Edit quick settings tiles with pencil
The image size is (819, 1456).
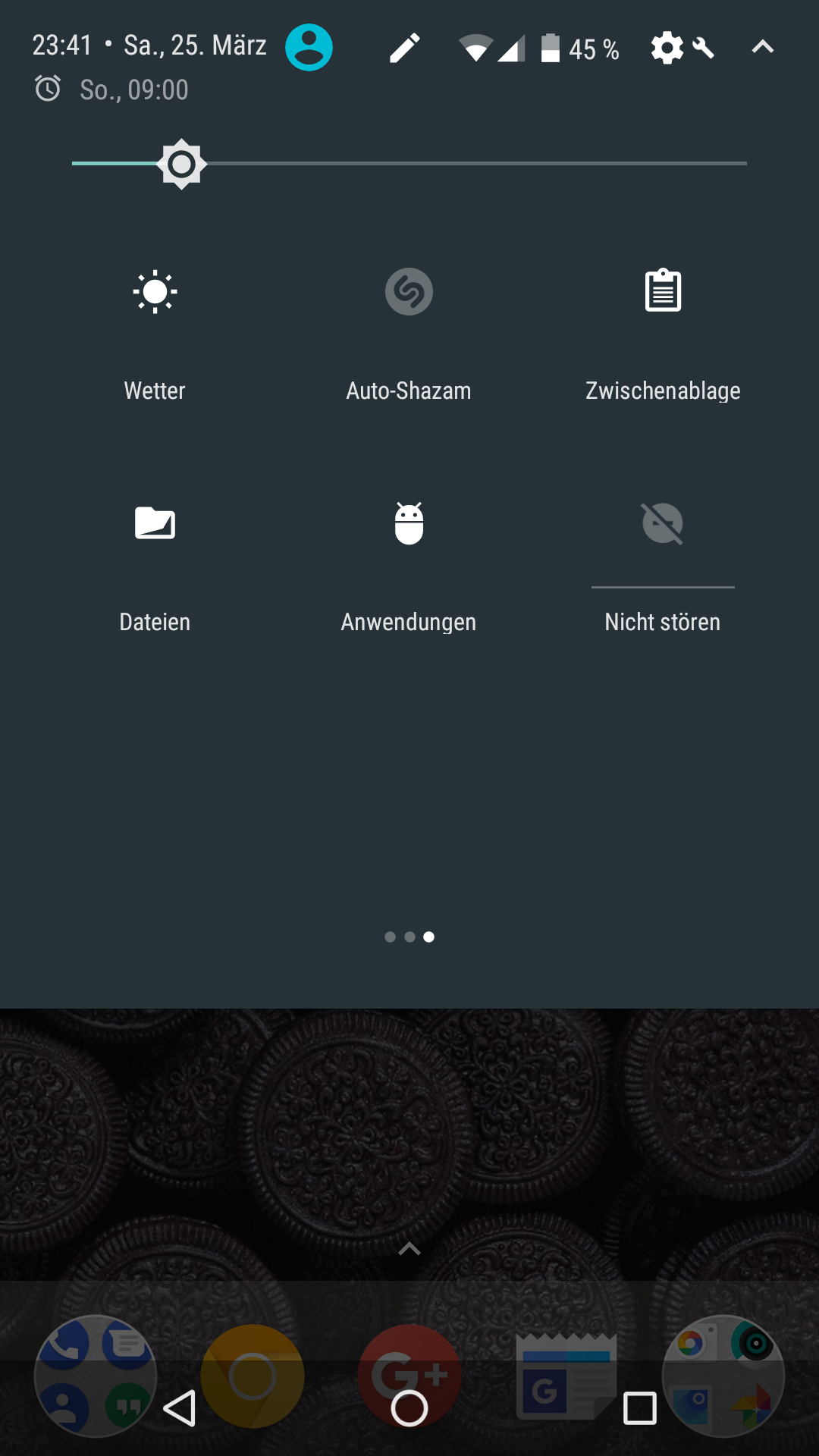tap(405, 48)
